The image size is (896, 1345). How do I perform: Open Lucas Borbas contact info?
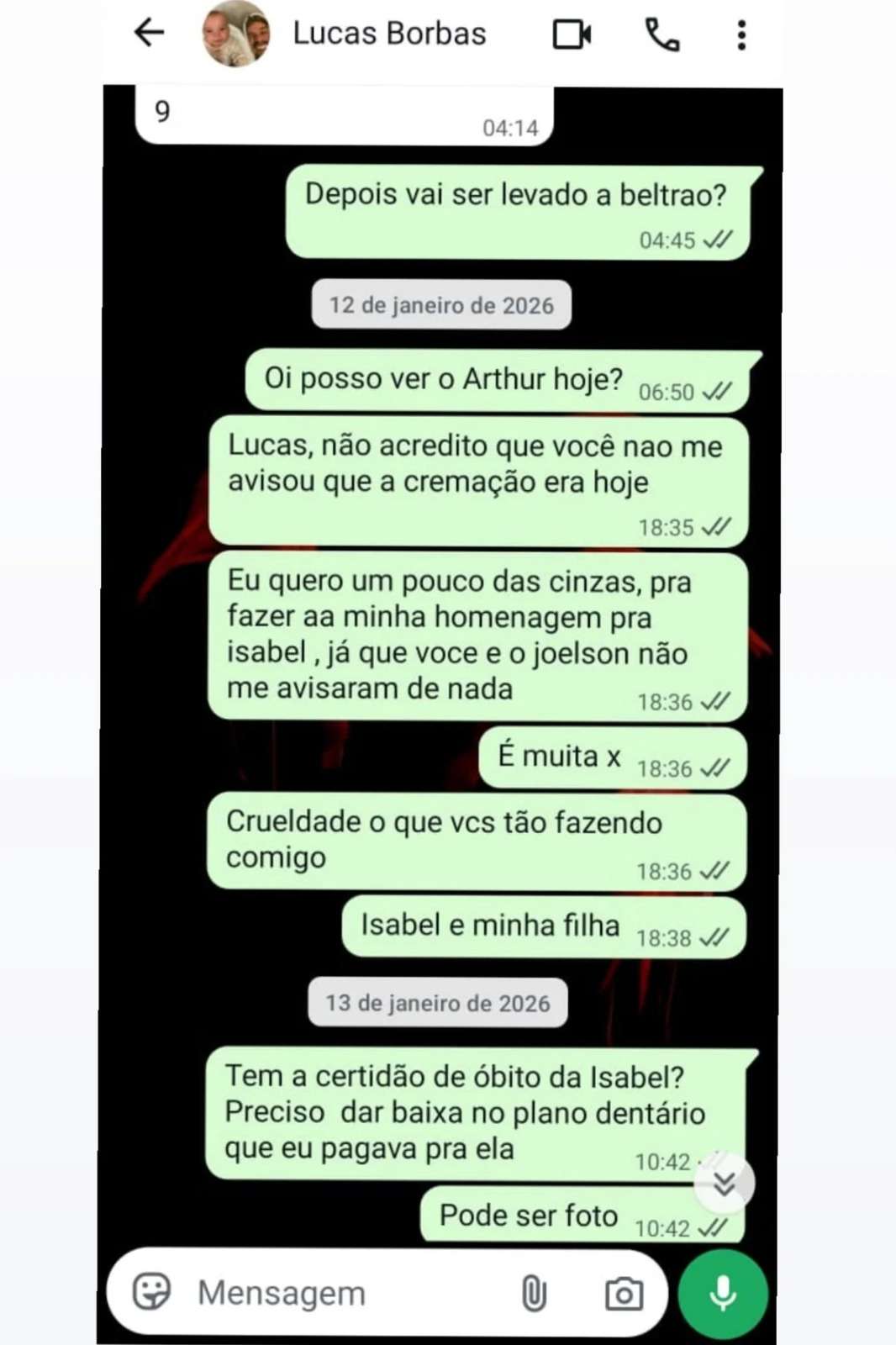[389, 34]
